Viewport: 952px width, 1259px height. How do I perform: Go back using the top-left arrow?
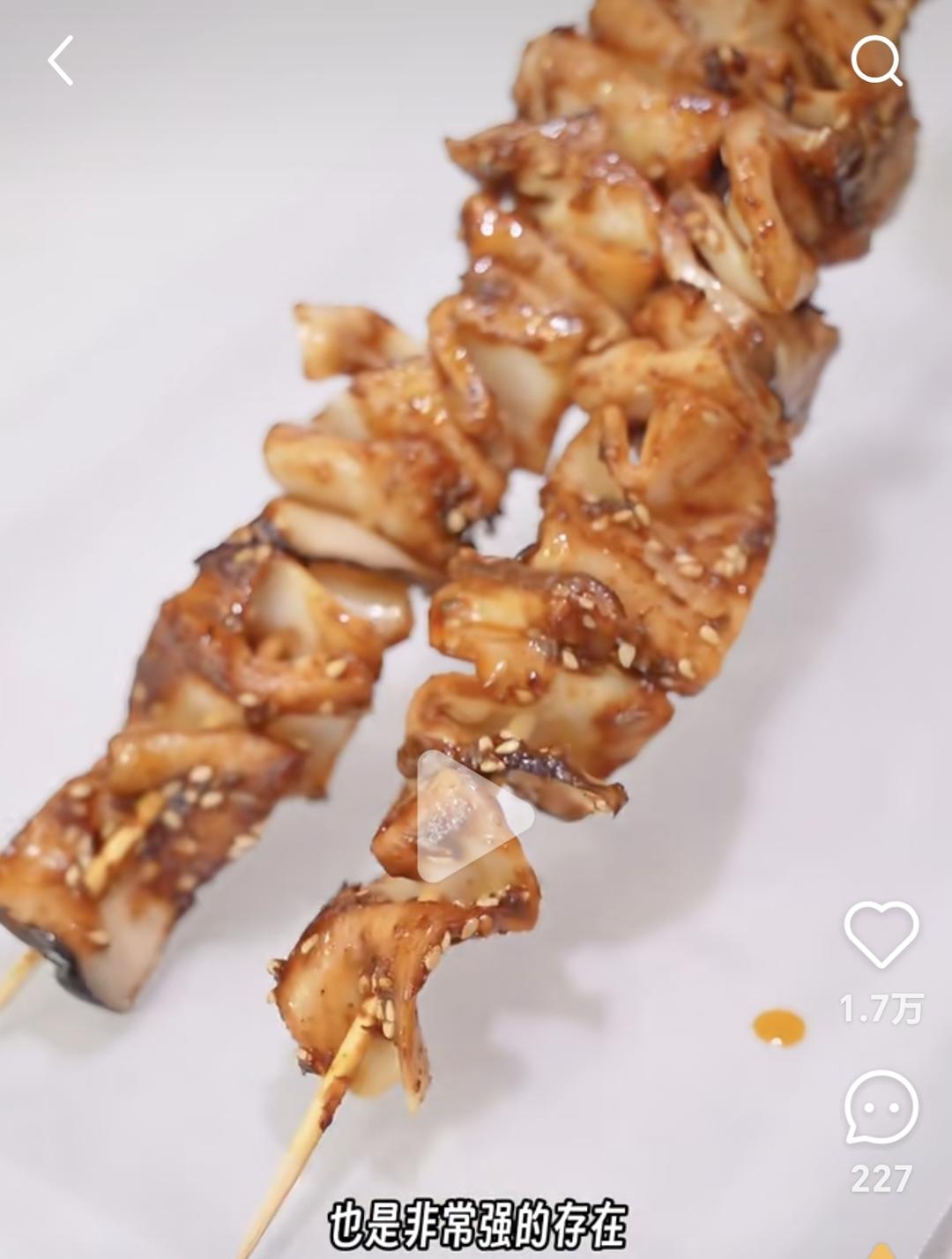point(60,62)
